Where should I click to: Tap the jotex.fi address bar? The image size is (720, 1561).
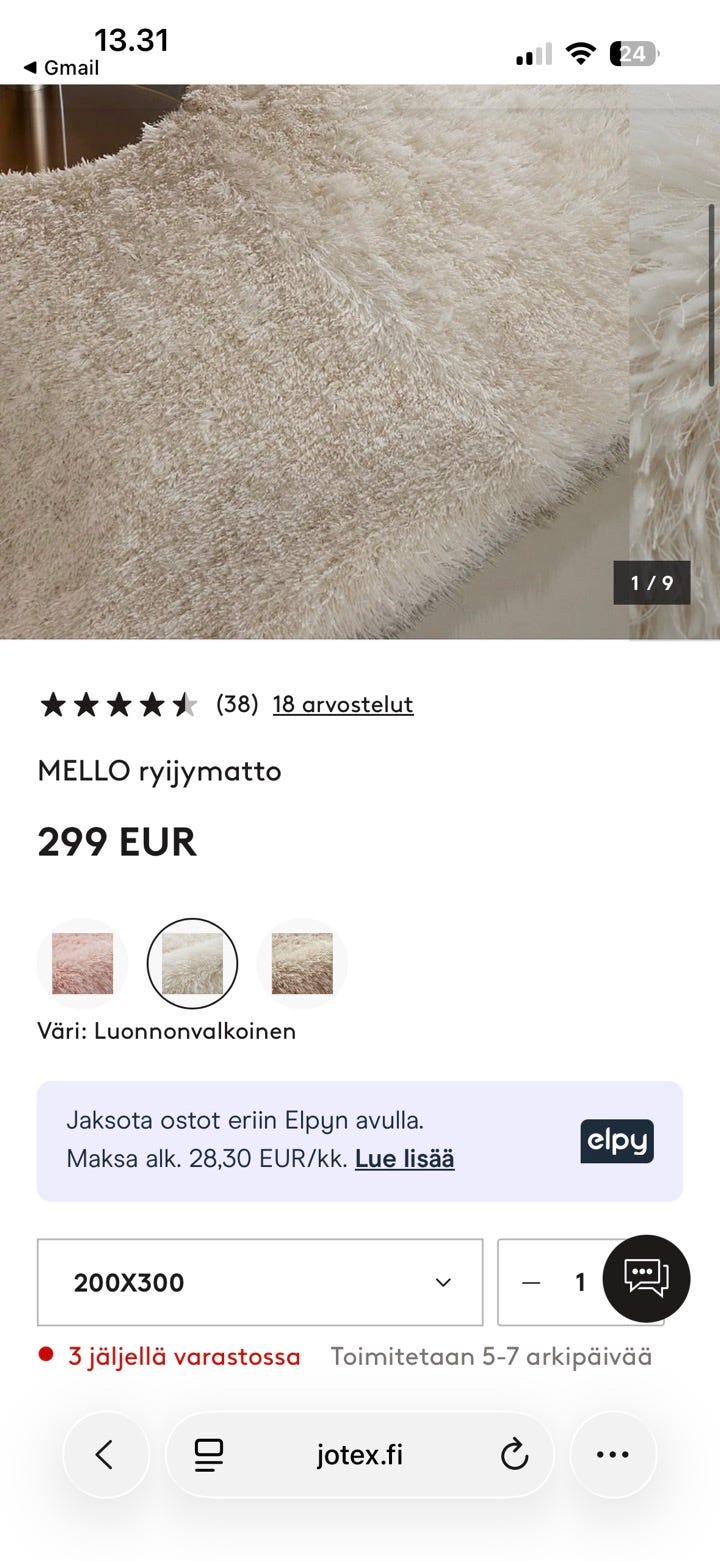360,1455
